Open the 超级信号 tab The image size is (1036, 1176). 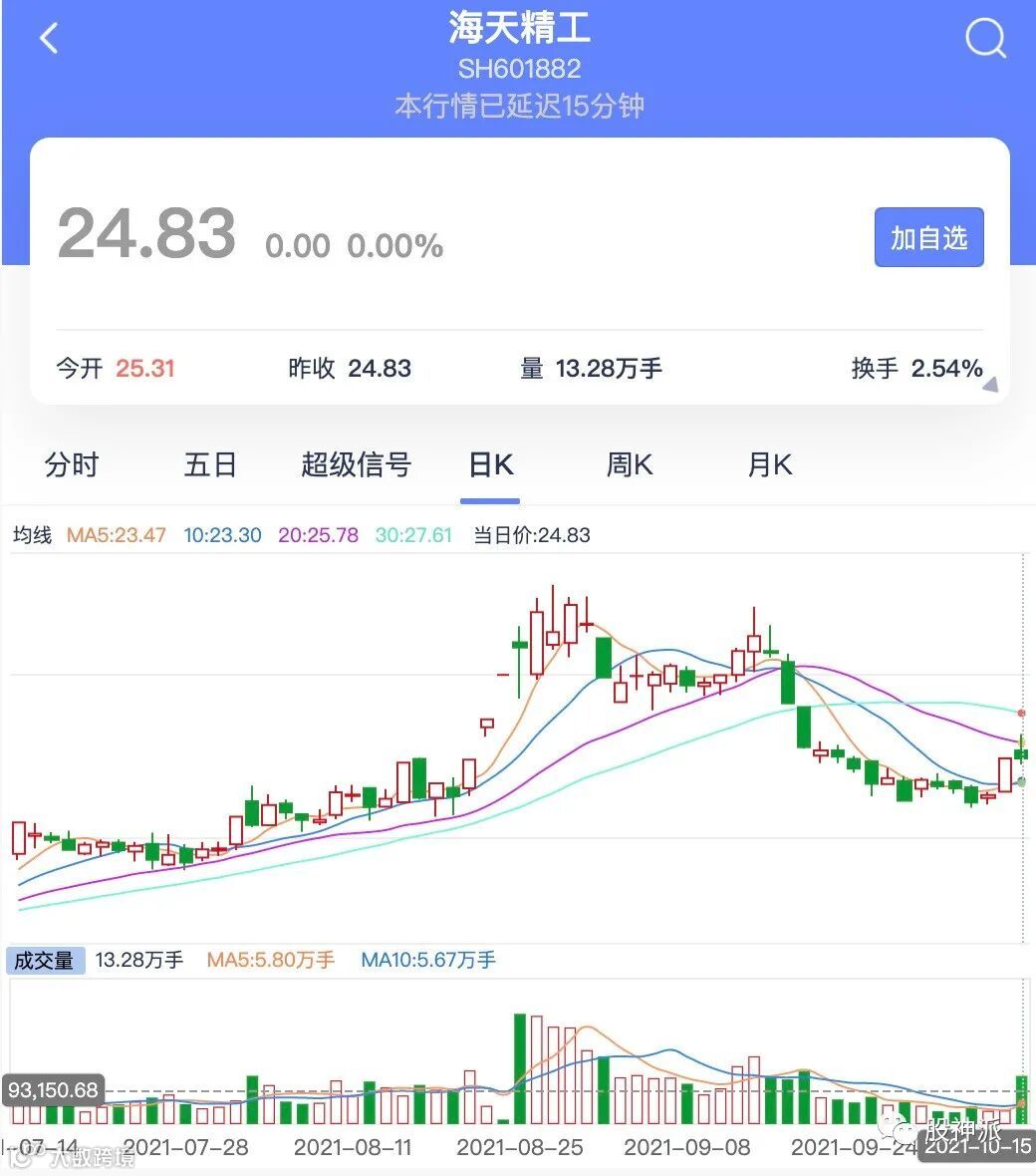tap(356, 465)
